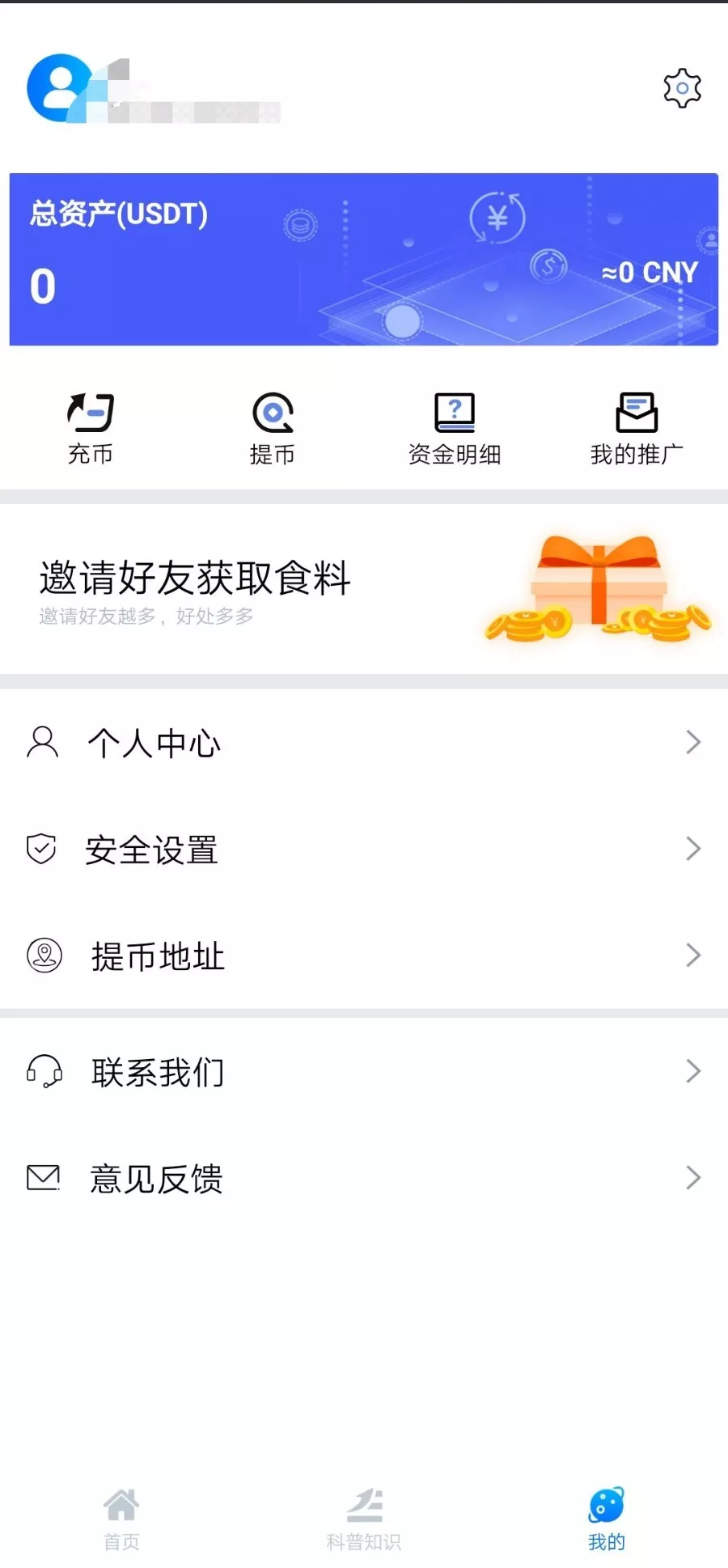Open 我的推广 promotion page
This screenshot has height=1568, width=728.
(x=637, y=429)
